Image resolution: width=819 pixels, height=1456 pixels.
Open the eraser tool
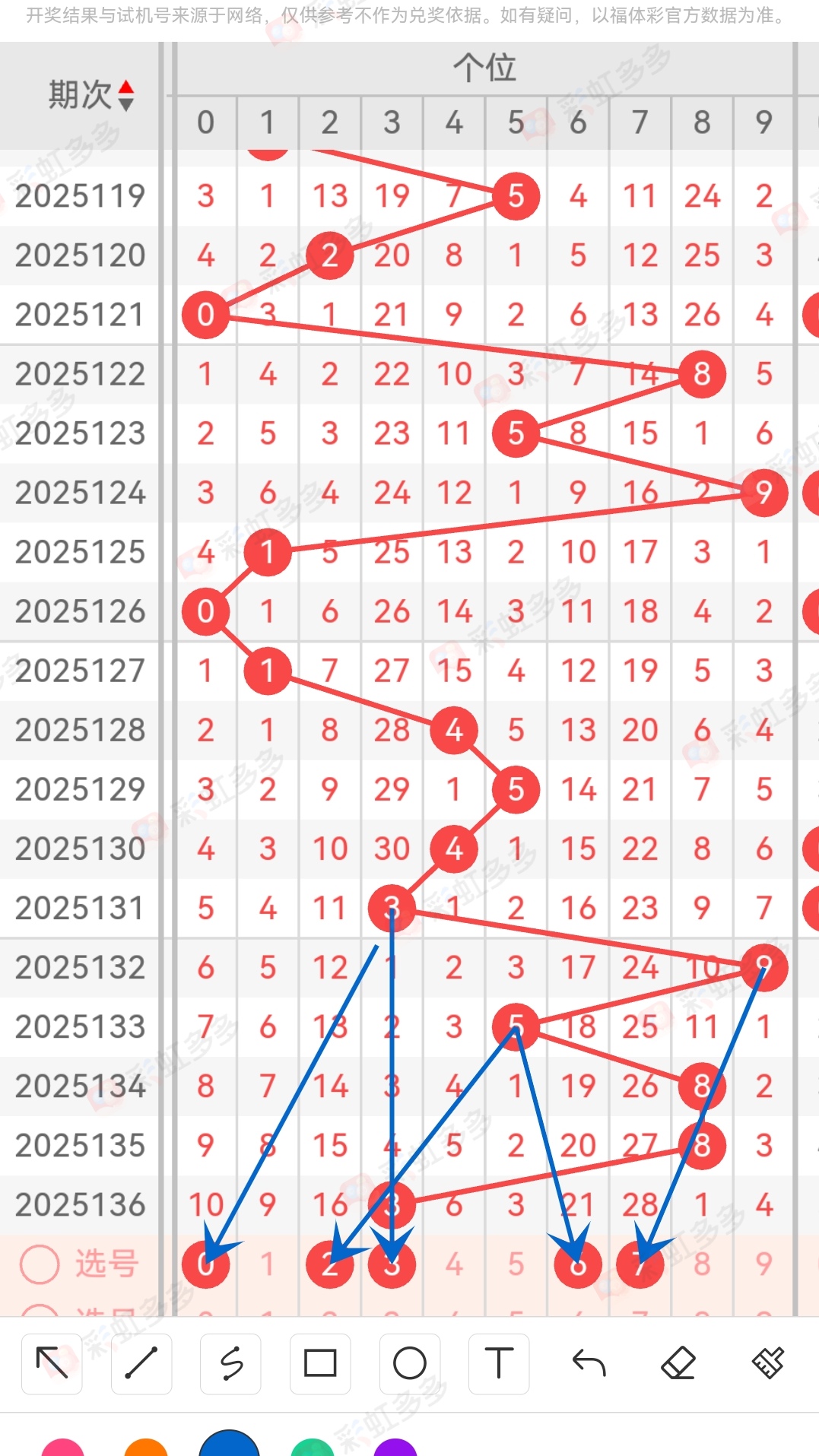678,1365
